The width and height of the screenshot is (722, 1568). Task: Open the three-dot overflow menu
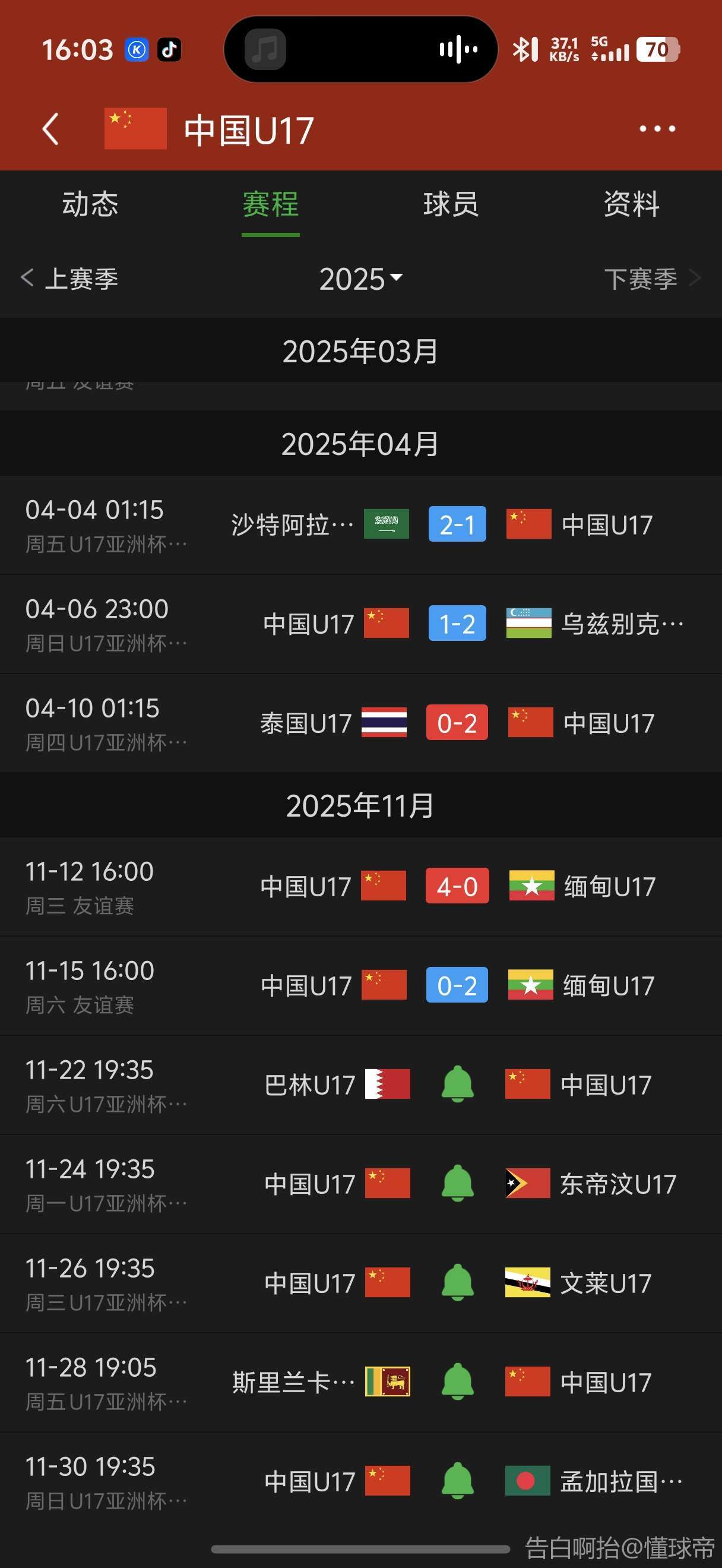(657, 129)
